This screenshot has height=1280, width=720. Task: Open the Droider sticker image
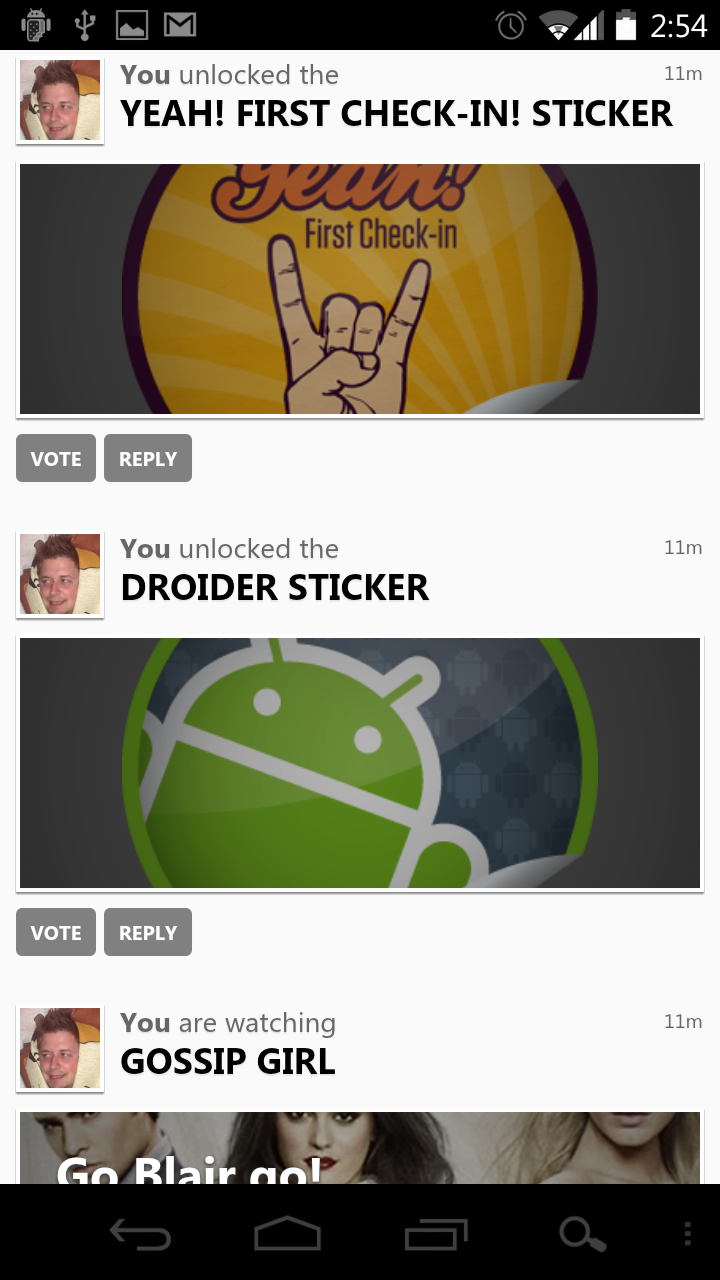click(360, 763)
